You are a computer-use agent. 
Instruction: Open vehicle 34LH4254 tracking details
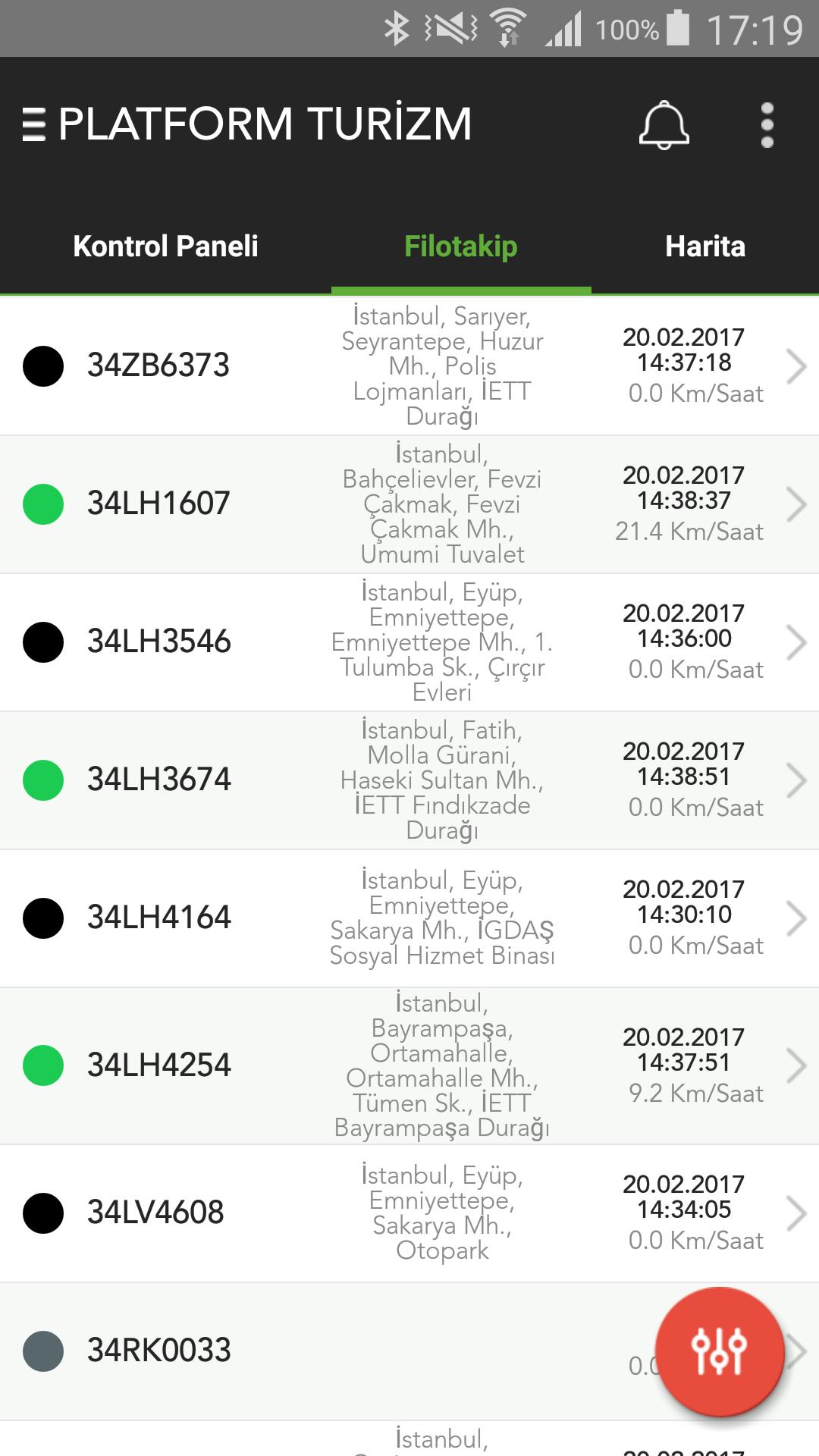pyautogui.click(x=409, y=1065)
